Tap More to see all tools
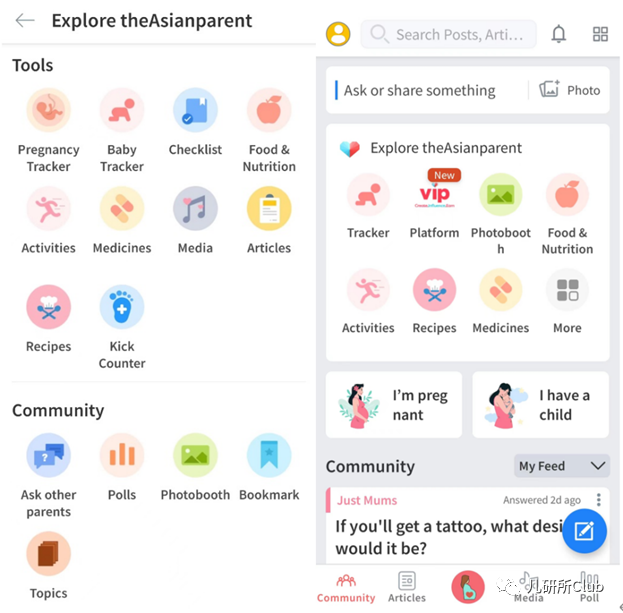This screenshot has width=623, height=613. point(567,291)
